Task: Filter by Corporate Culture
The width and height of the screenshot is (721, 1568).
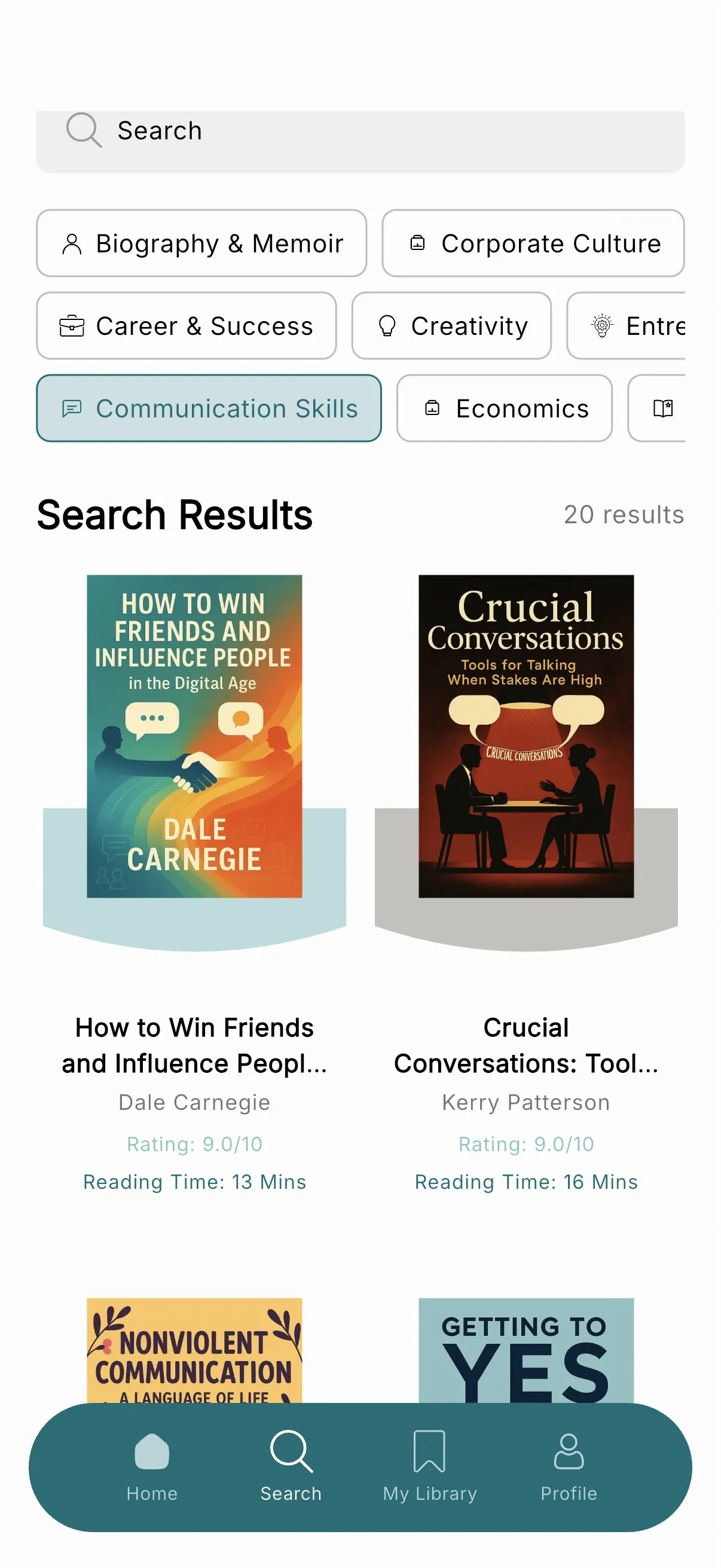Action: [x=533, y=243]
